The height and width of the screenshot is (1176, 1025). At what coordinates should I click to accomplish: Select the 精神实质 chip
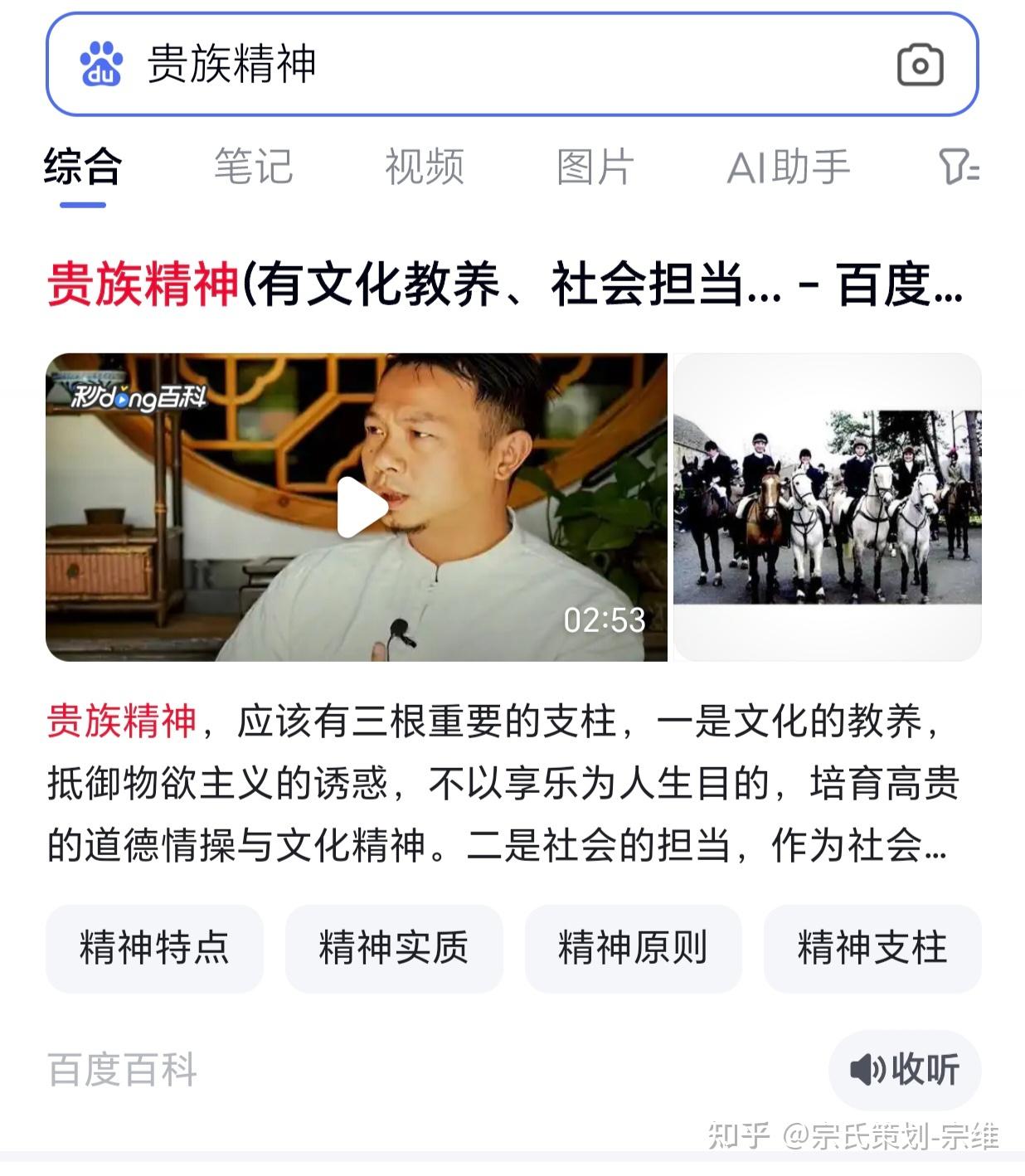(x=394, y=948)
